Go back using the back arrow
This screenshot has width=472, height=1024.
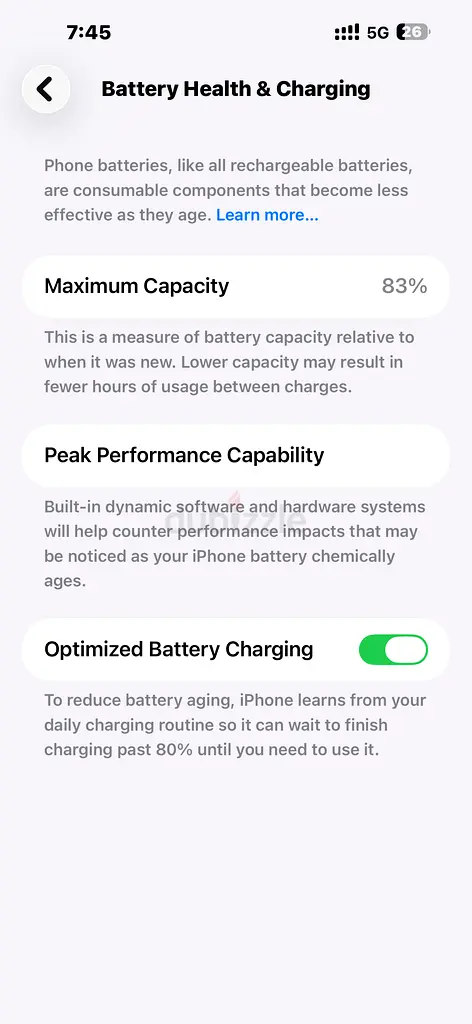tap(46, 89)
